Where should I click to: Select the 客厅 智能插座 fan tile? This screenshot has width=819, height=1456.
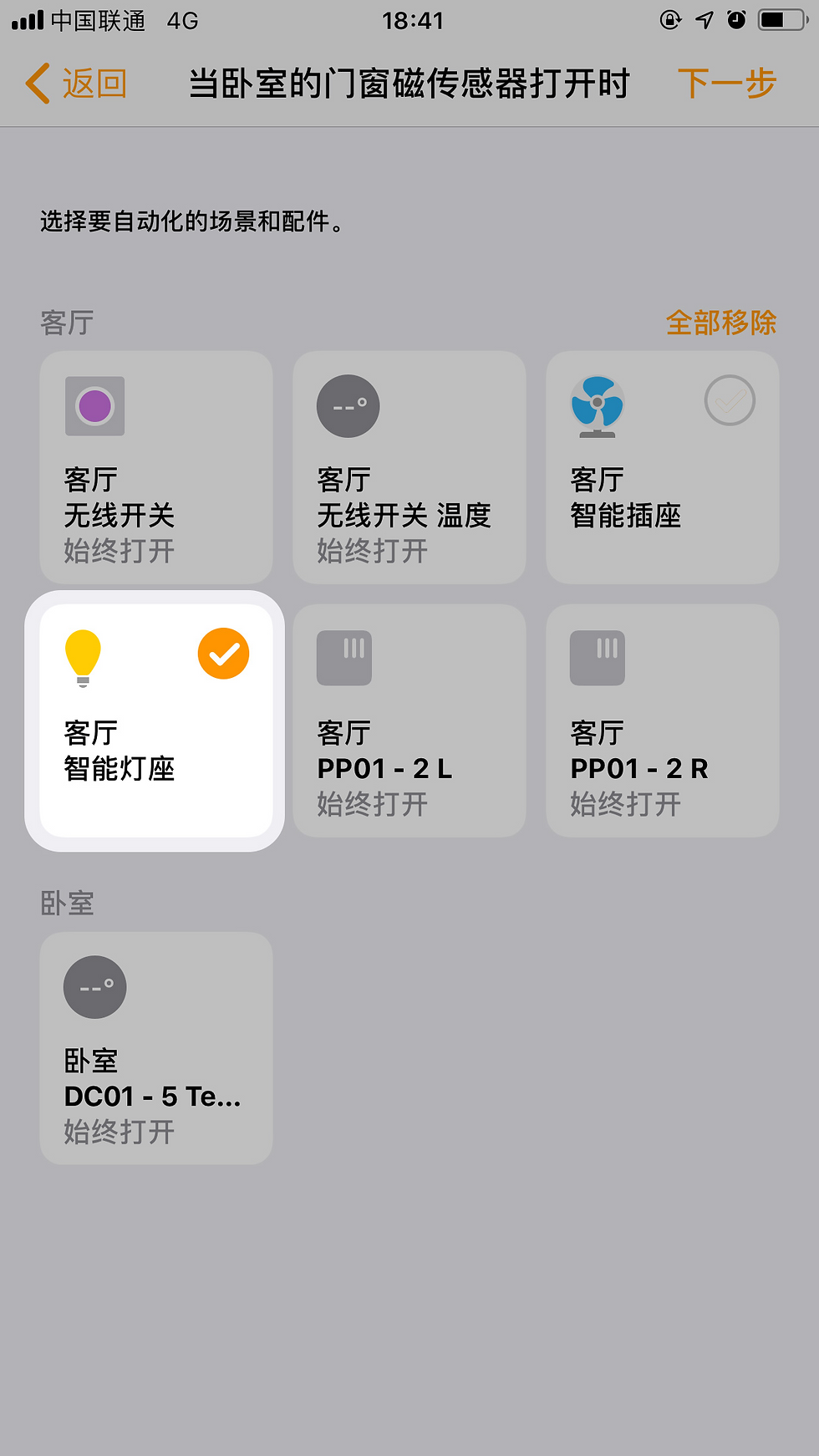click(x=663, y=467)
